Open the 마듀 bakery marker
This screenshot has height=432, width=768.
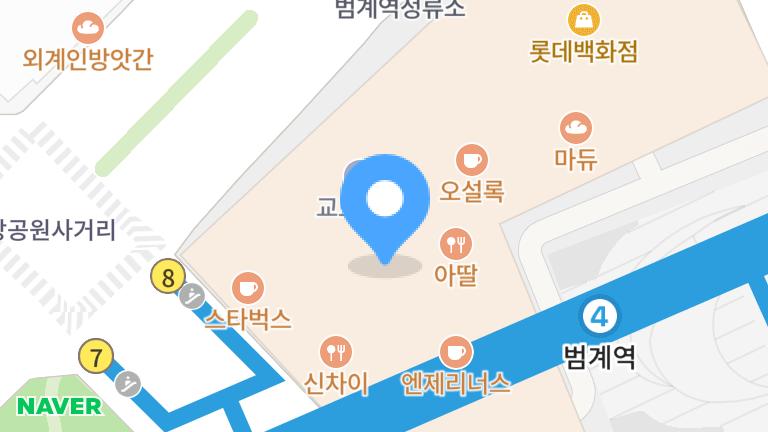576,128
